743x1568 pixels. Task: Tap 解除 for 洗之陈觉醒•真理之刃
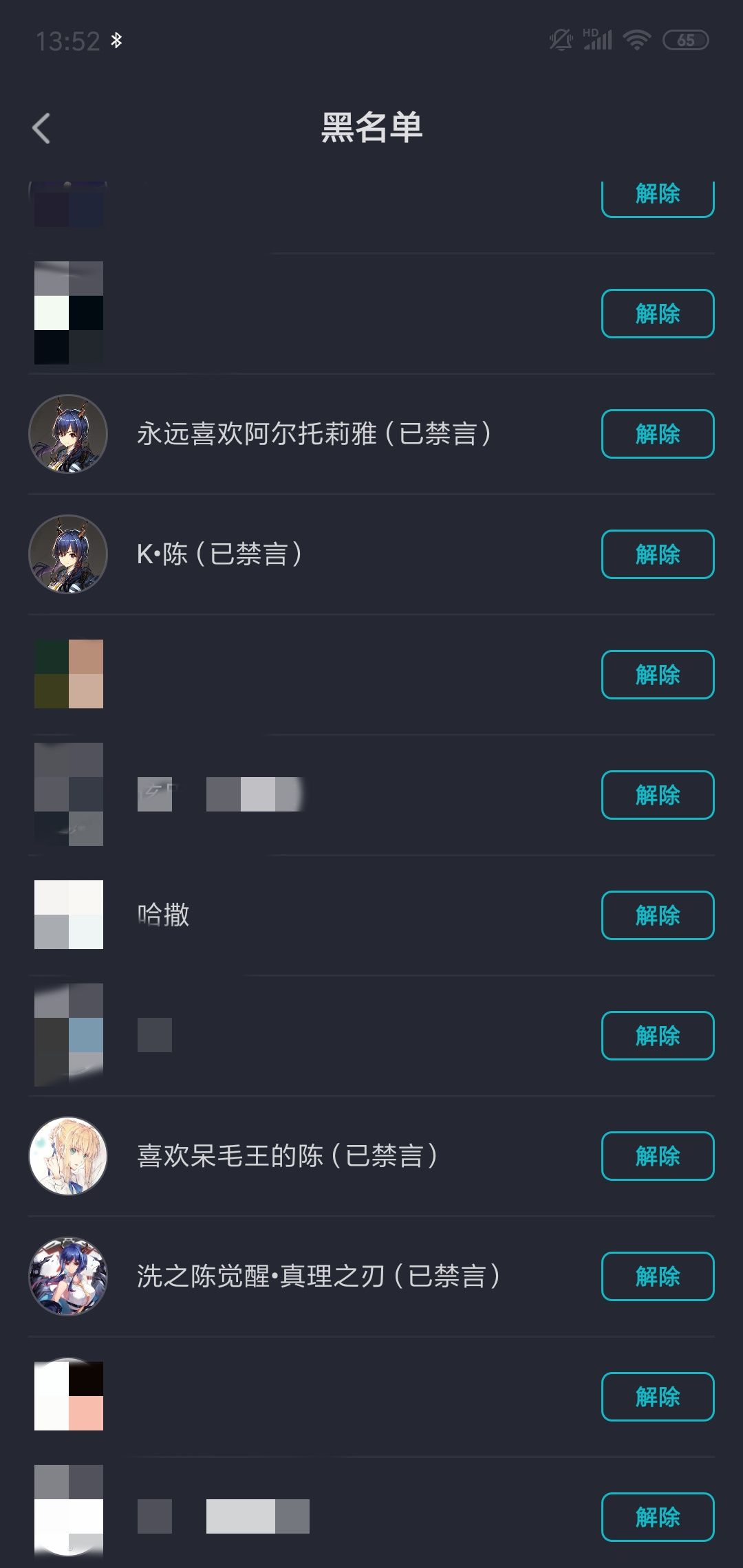point(658,1276)
